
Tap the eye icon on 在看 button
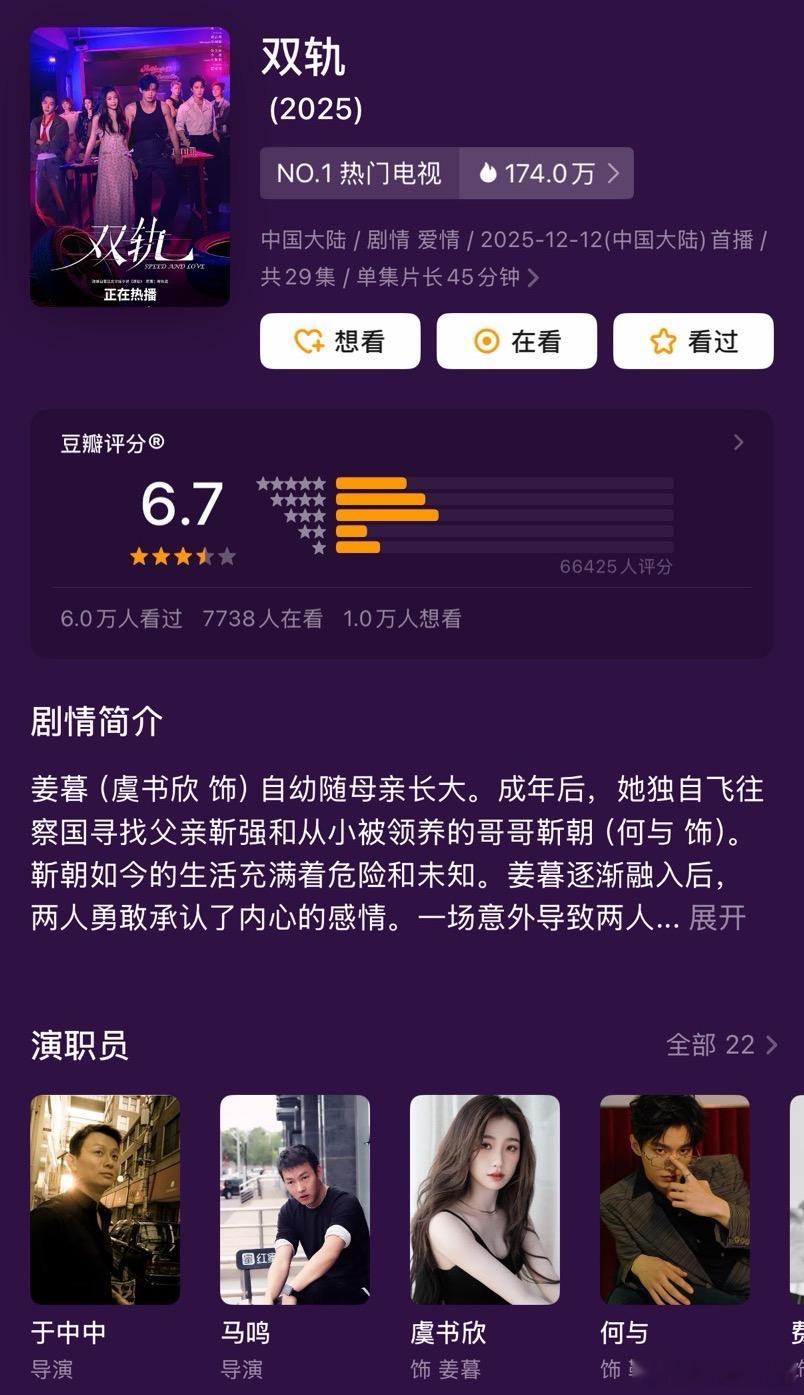coord(486,341)
